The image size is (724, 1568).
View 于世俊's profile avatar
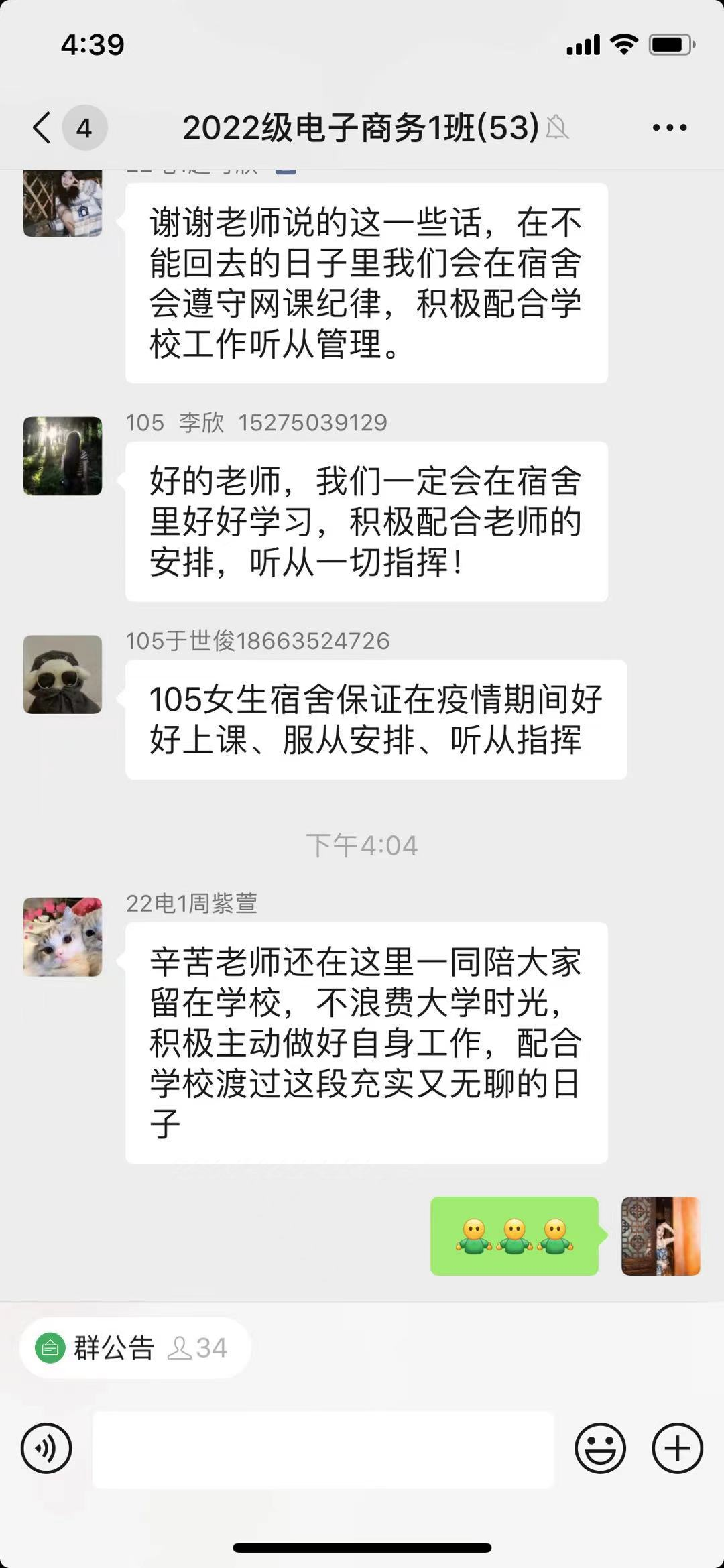[x=62, y=674]
